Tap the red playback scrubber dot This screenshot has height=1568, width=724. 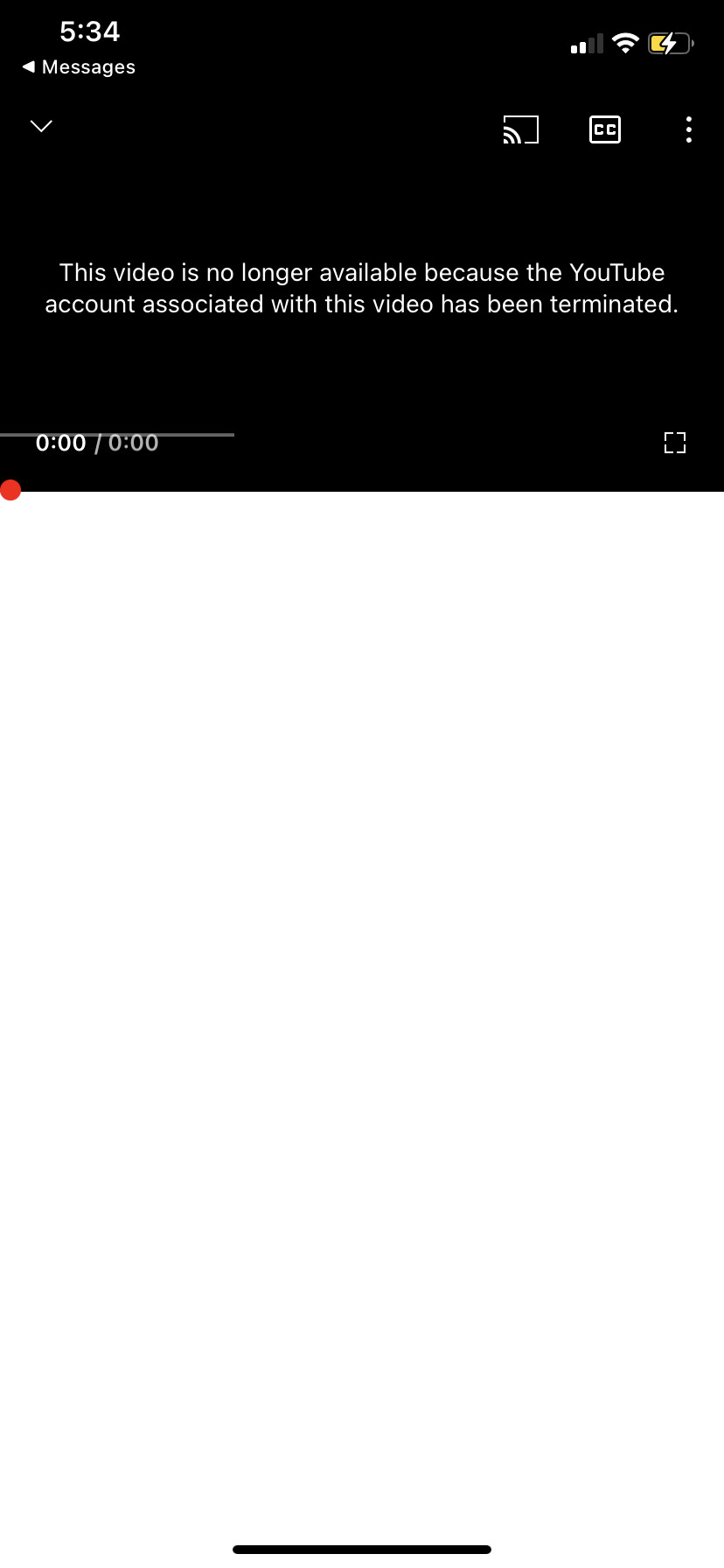10,490
